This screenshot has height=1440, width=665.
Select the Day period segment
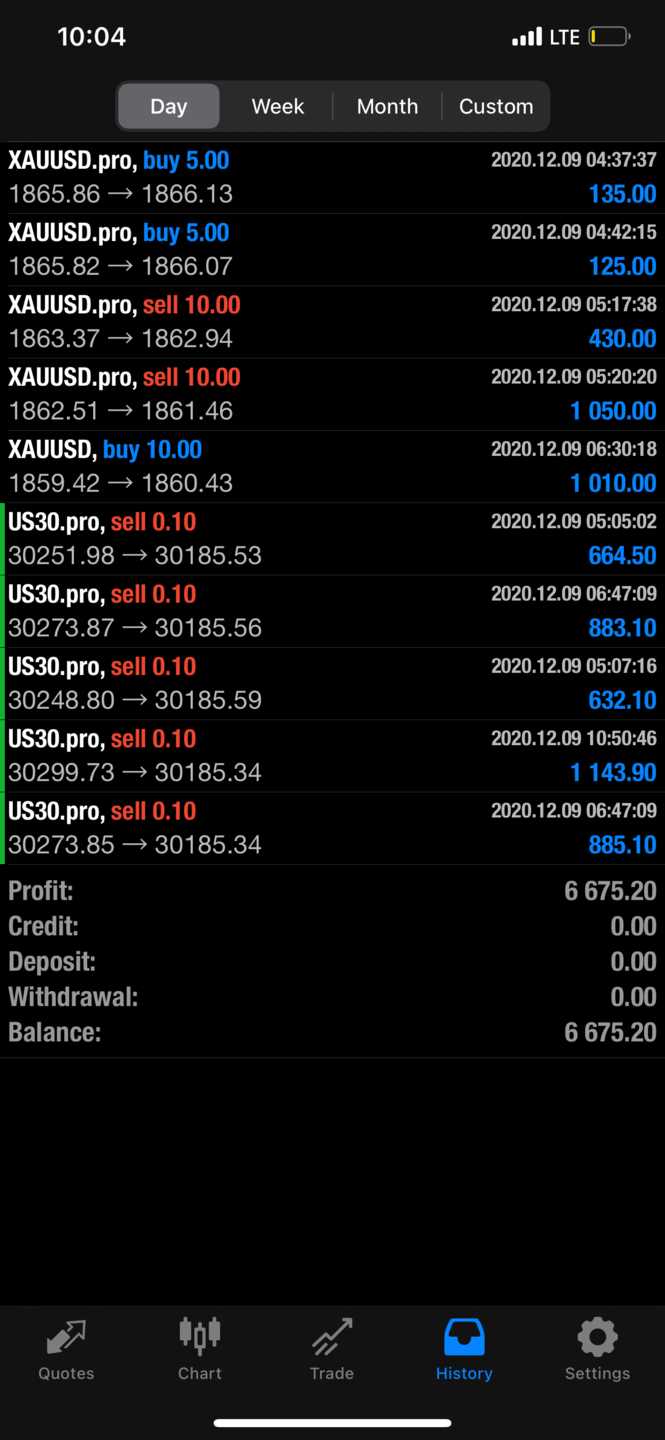coord(168,106)
